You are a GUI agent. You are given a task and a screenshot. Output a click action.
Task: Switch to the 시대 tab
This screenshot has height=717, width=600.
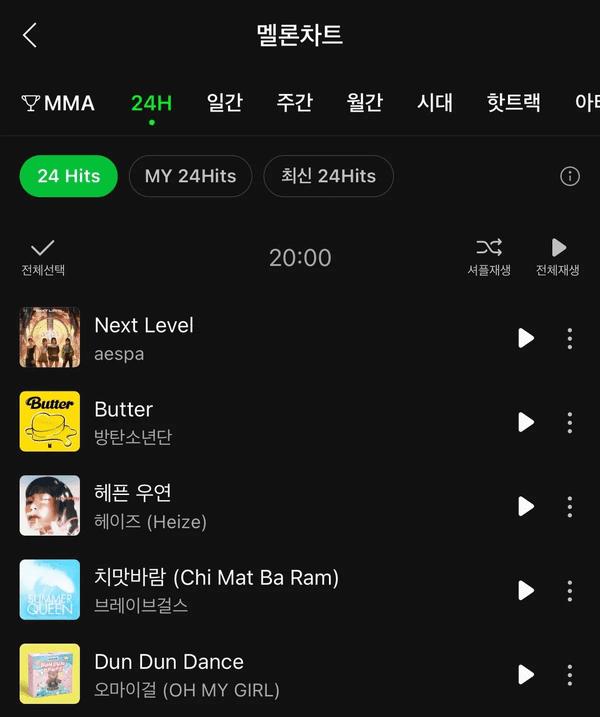(x=435, y=103)
